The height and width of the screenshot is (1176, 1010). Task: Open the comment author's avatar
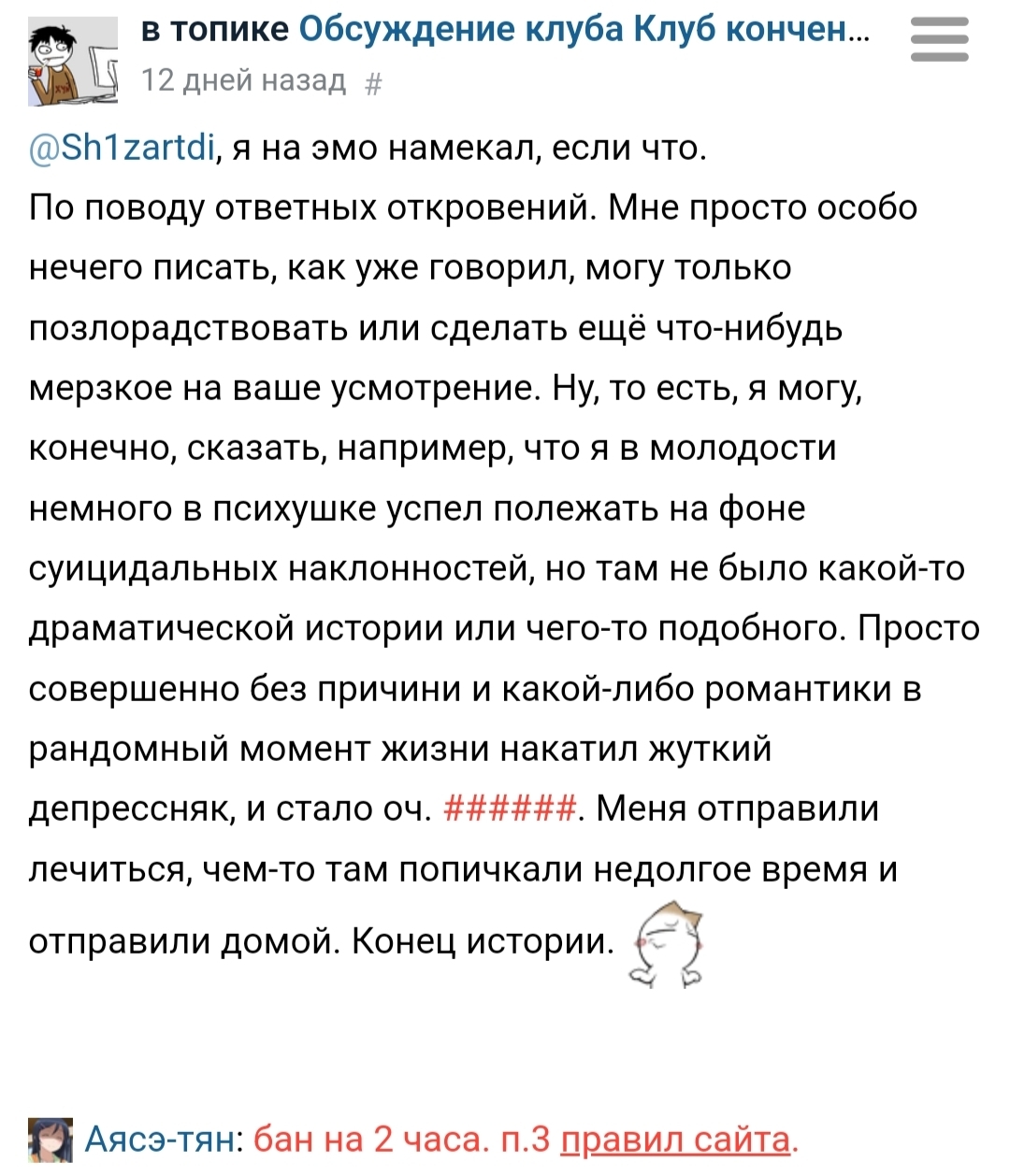[73, 63]
